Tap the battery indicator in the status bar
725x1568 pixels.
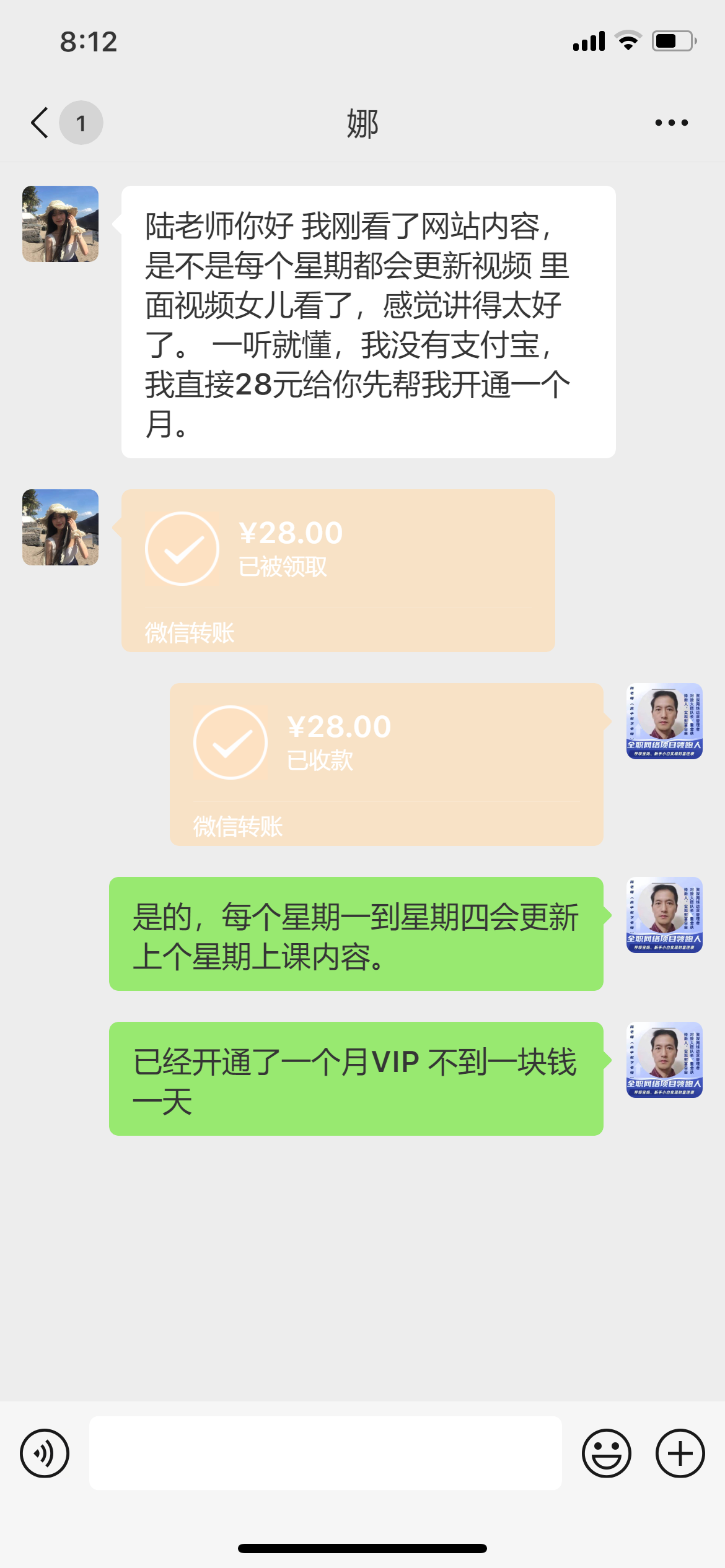click(671, 41)
